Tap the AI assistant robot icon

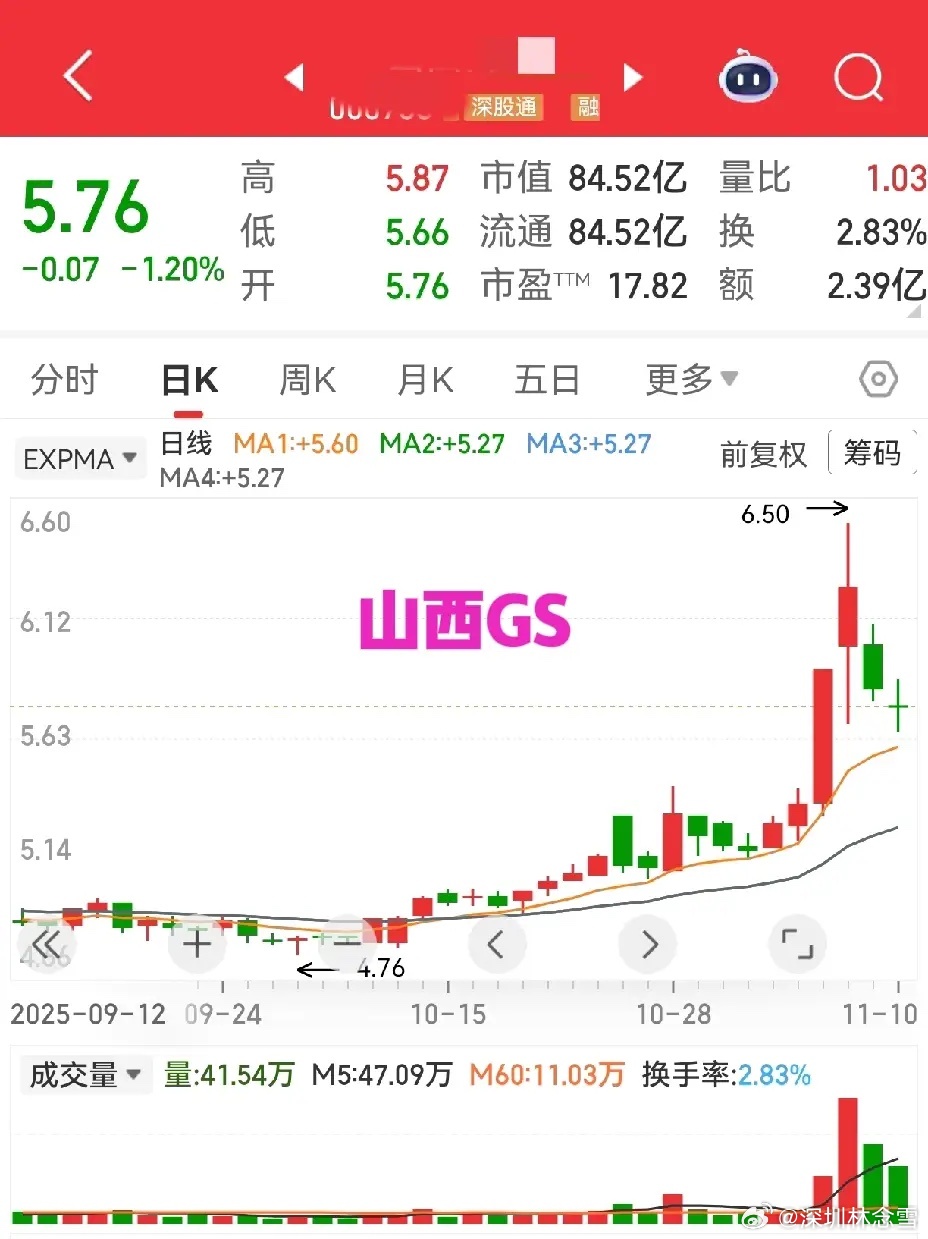pyautogui.click(x=748, y=77)
